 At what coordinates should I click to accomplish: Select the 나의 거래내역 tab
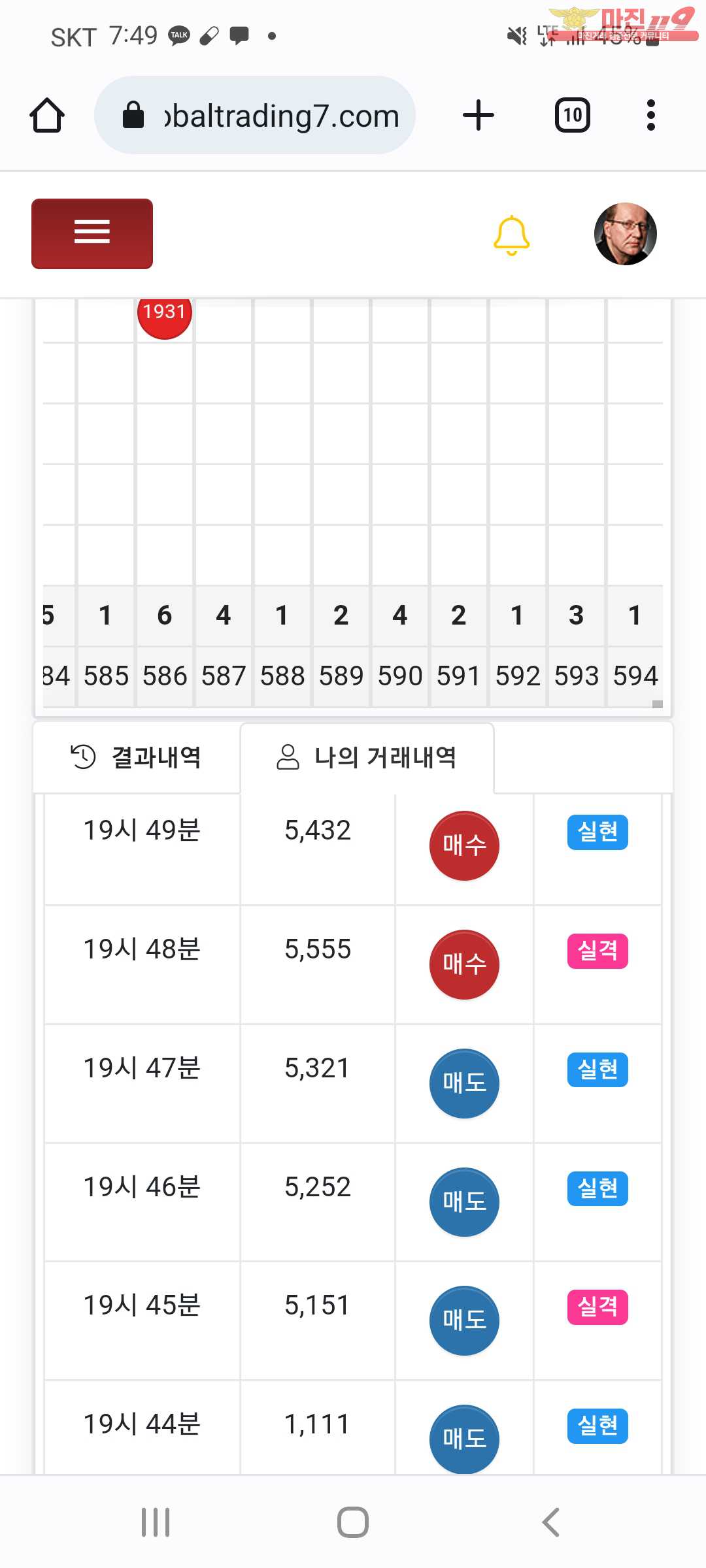click(x=367, y=757)
